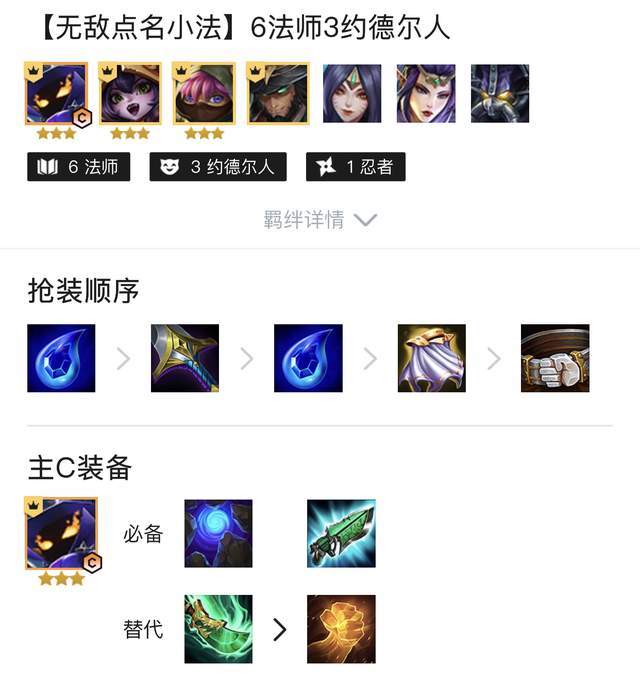Screen dimensions: 640x681
Task: Open the Veigar champion icon in the lineup
Action: (57, 94)
